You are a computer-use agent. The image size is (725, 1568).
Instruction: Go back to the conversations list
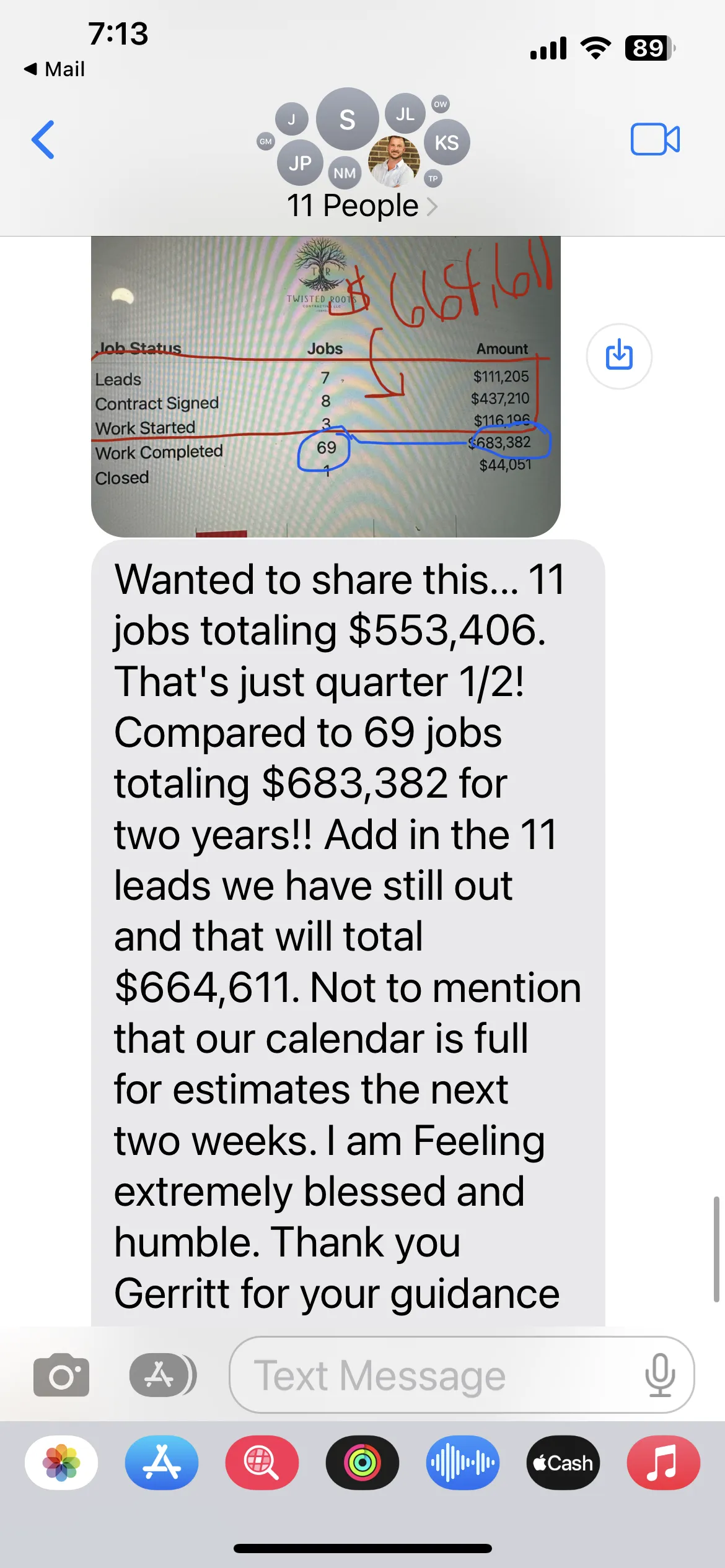(x=43, y=139)
